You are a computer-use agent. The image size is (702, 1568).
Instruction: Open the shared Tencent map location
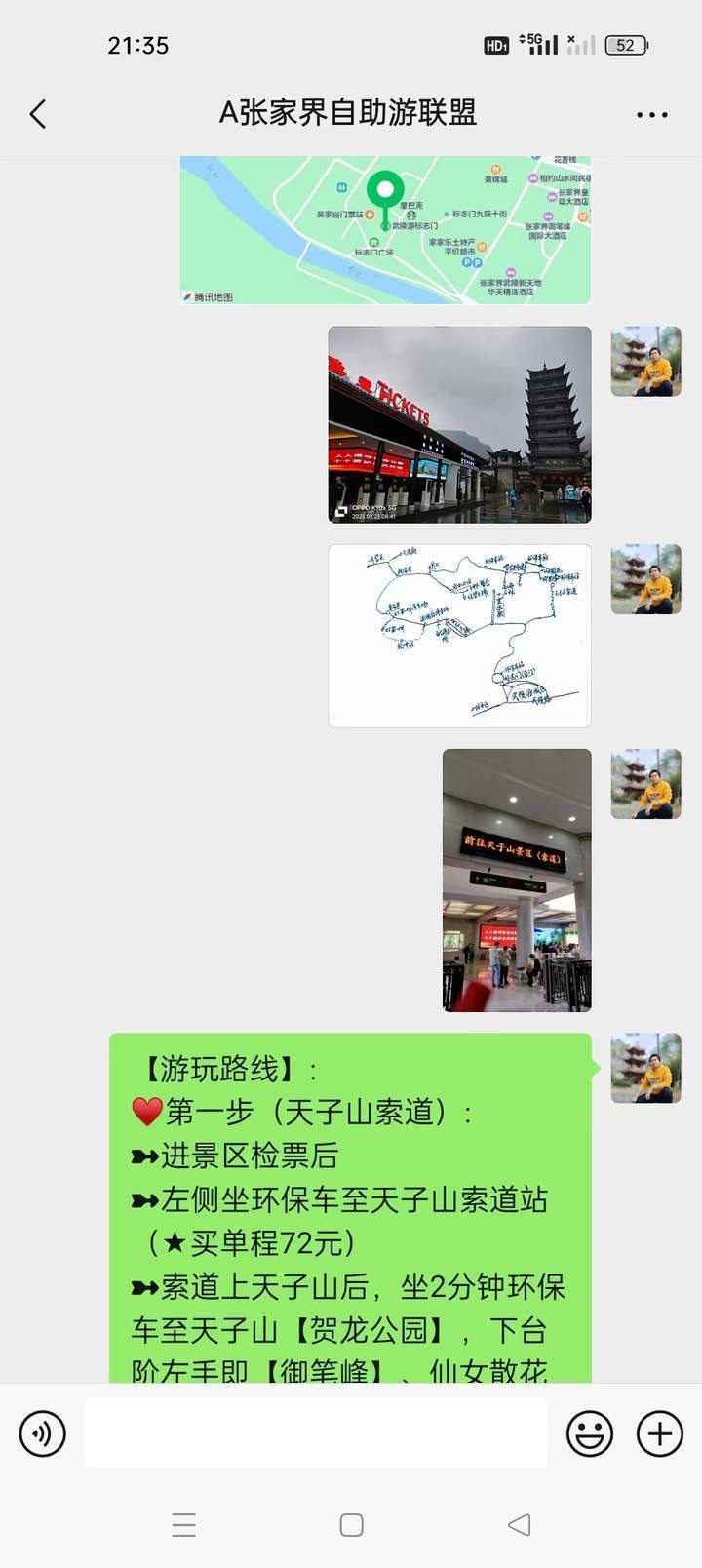click(x=385, y=230)
